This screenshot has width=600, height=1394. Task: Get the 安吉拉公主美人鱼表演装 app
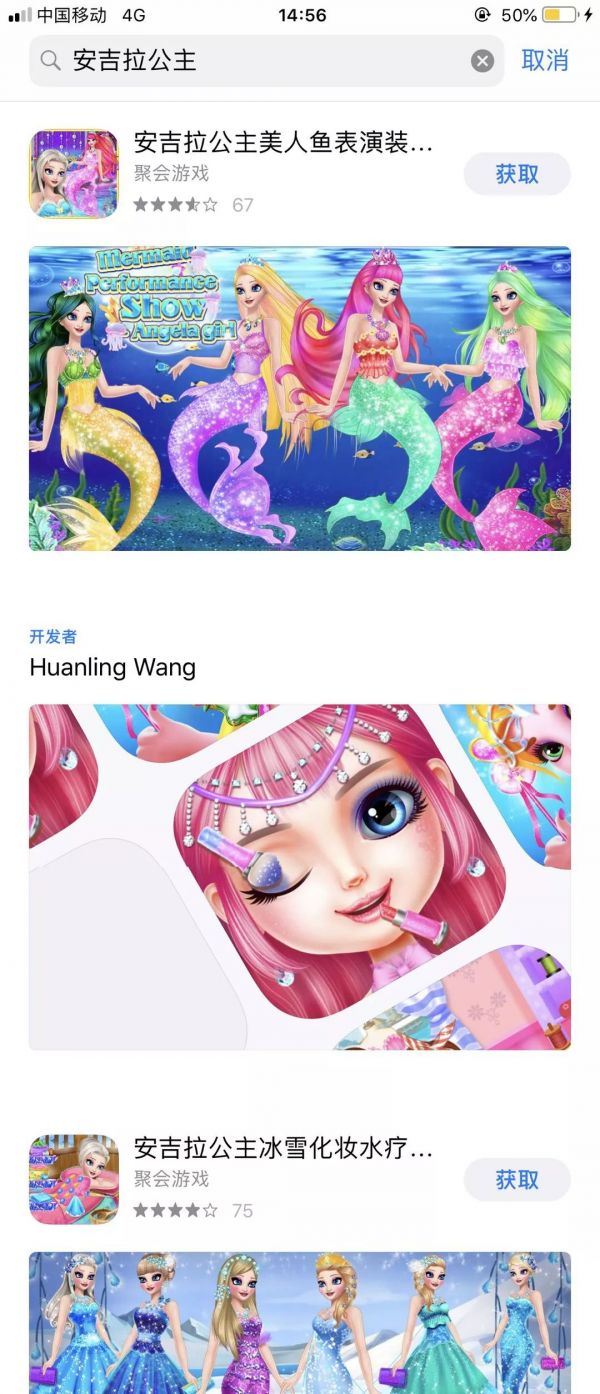coord(517,174)
